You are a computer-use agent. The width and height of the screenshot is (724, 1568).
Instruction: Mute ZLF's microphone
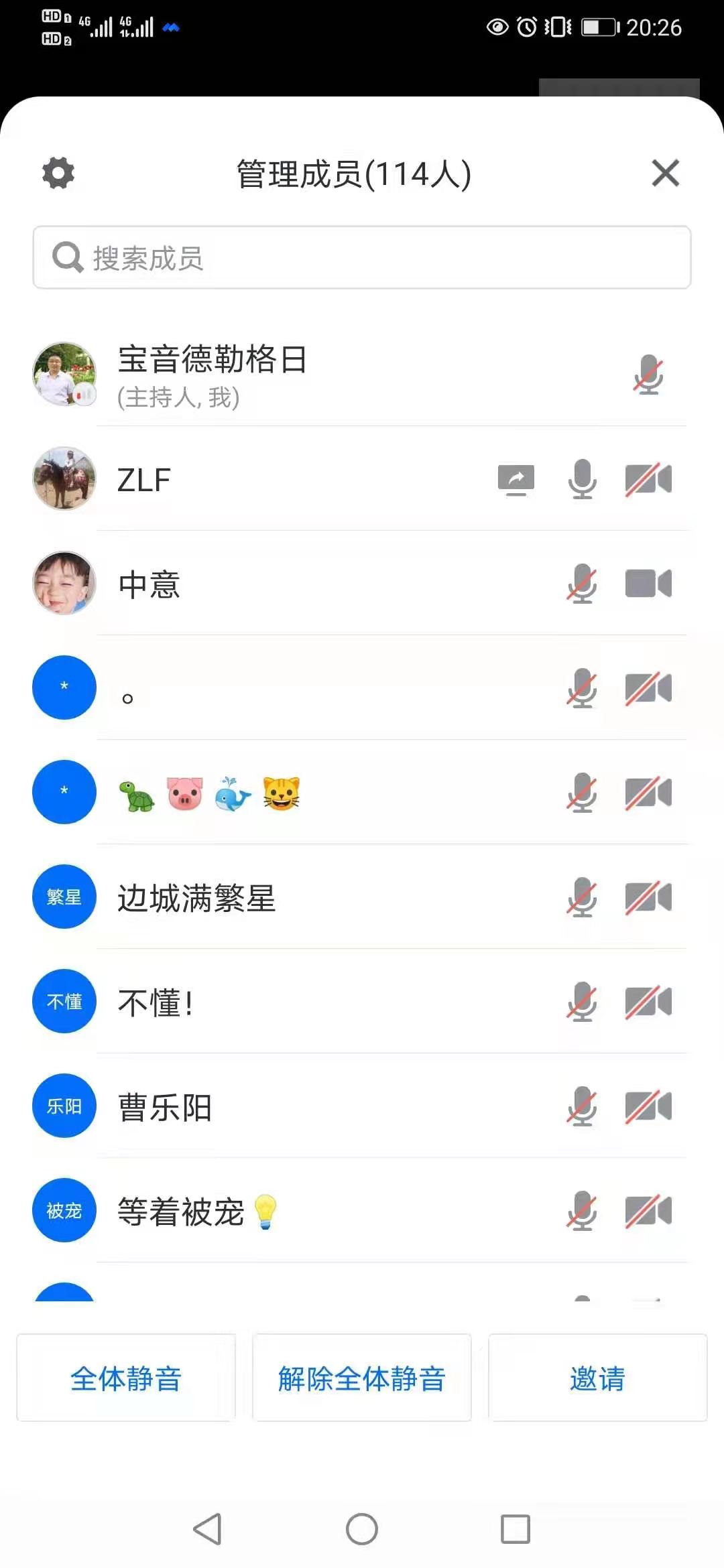582,480
